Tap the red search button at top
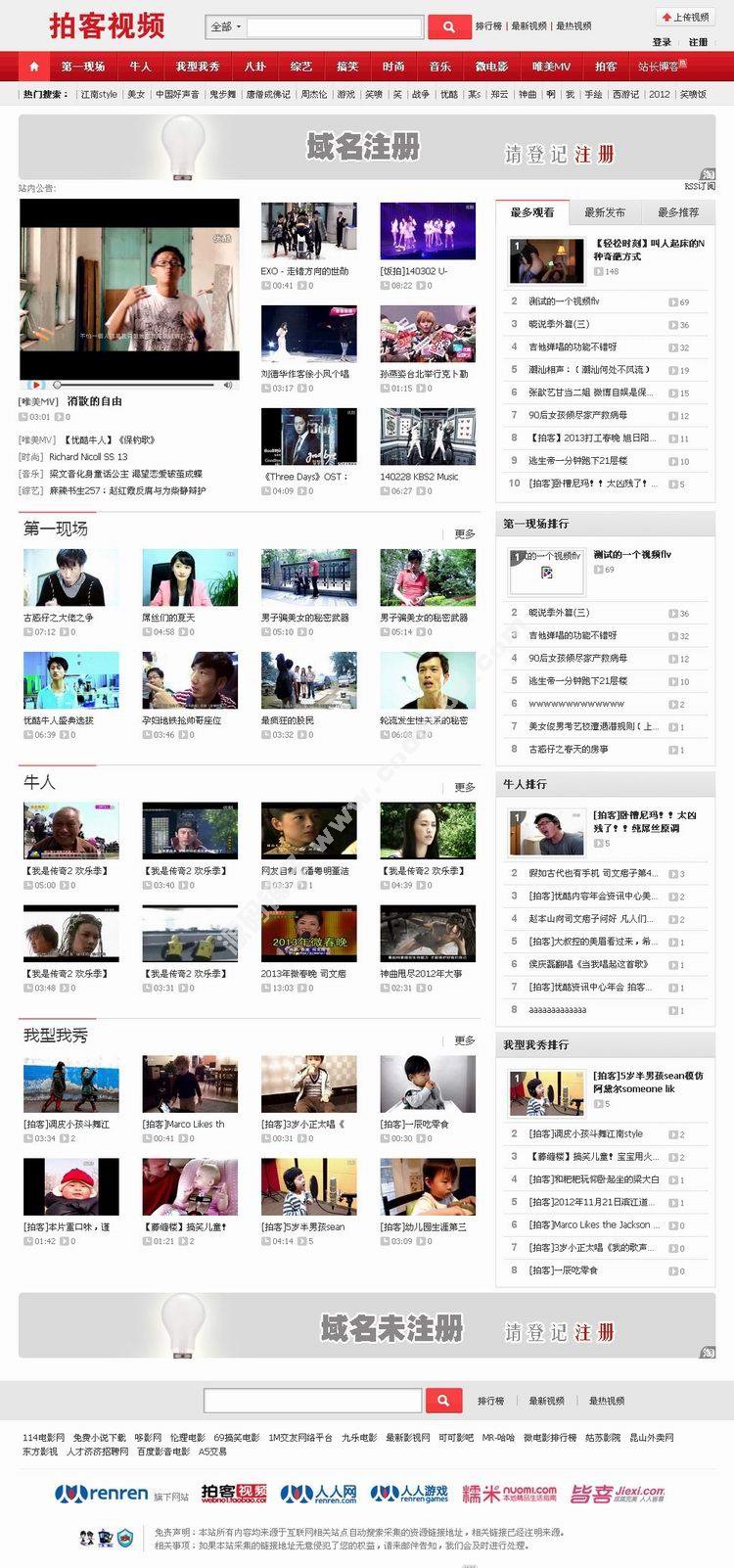Viewport: 734px width, 1568px height. tap(449, 26)
